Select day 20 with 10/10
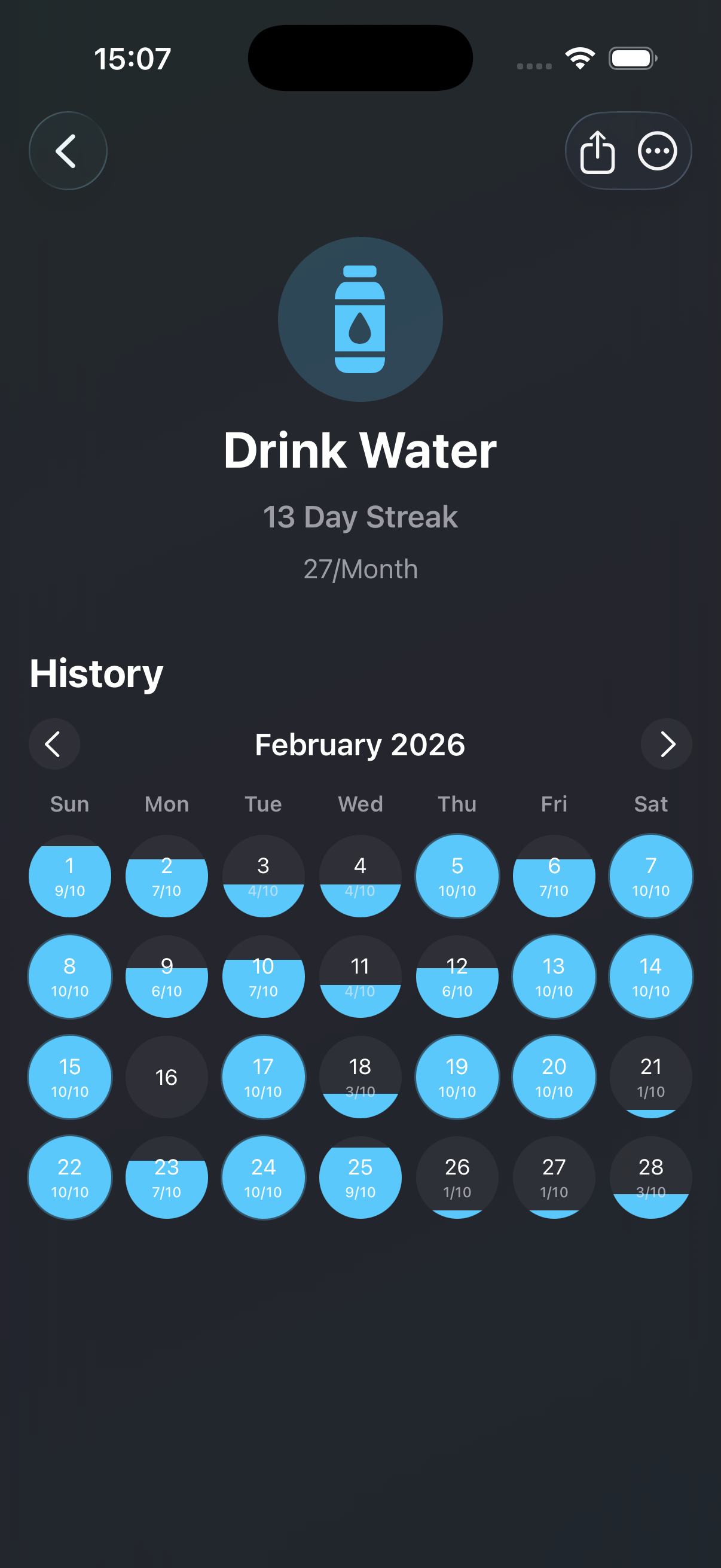 tap(554, 1077)
